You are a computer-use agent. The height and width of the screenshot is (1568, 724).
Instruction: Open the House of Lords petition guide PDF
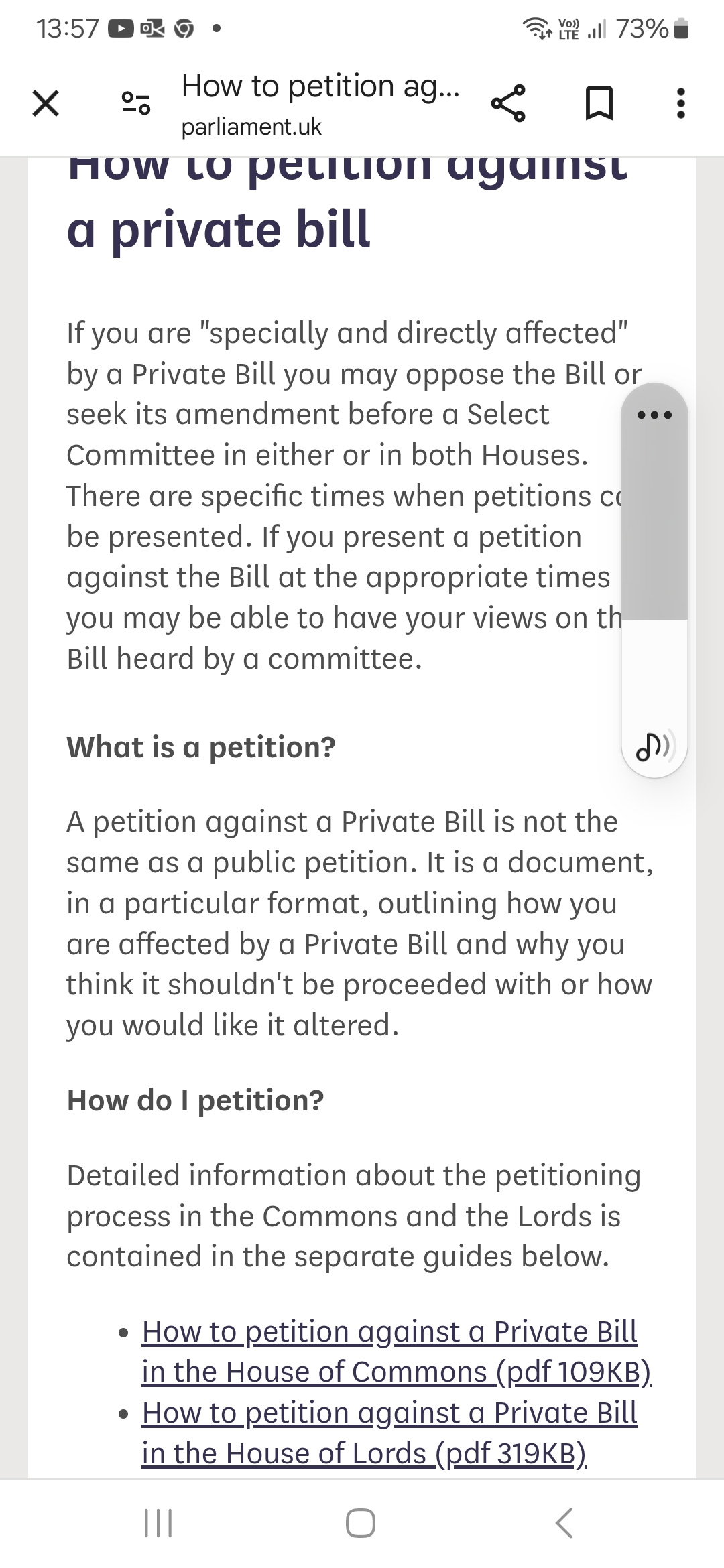point(389,1433)
